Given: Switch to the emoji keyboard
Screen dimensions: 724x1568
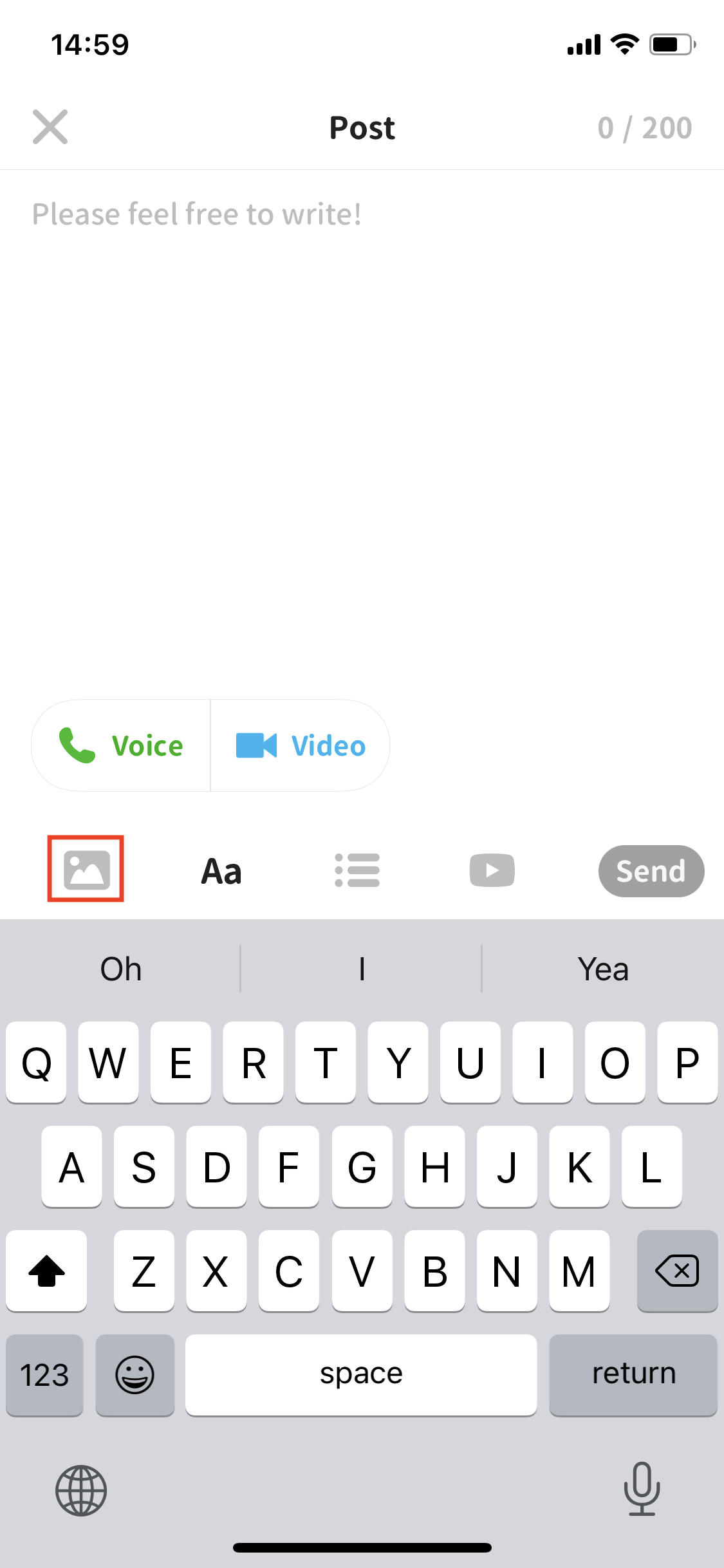Looking at the screenshot, I should pyautogui.click(x=135, y=1375).
